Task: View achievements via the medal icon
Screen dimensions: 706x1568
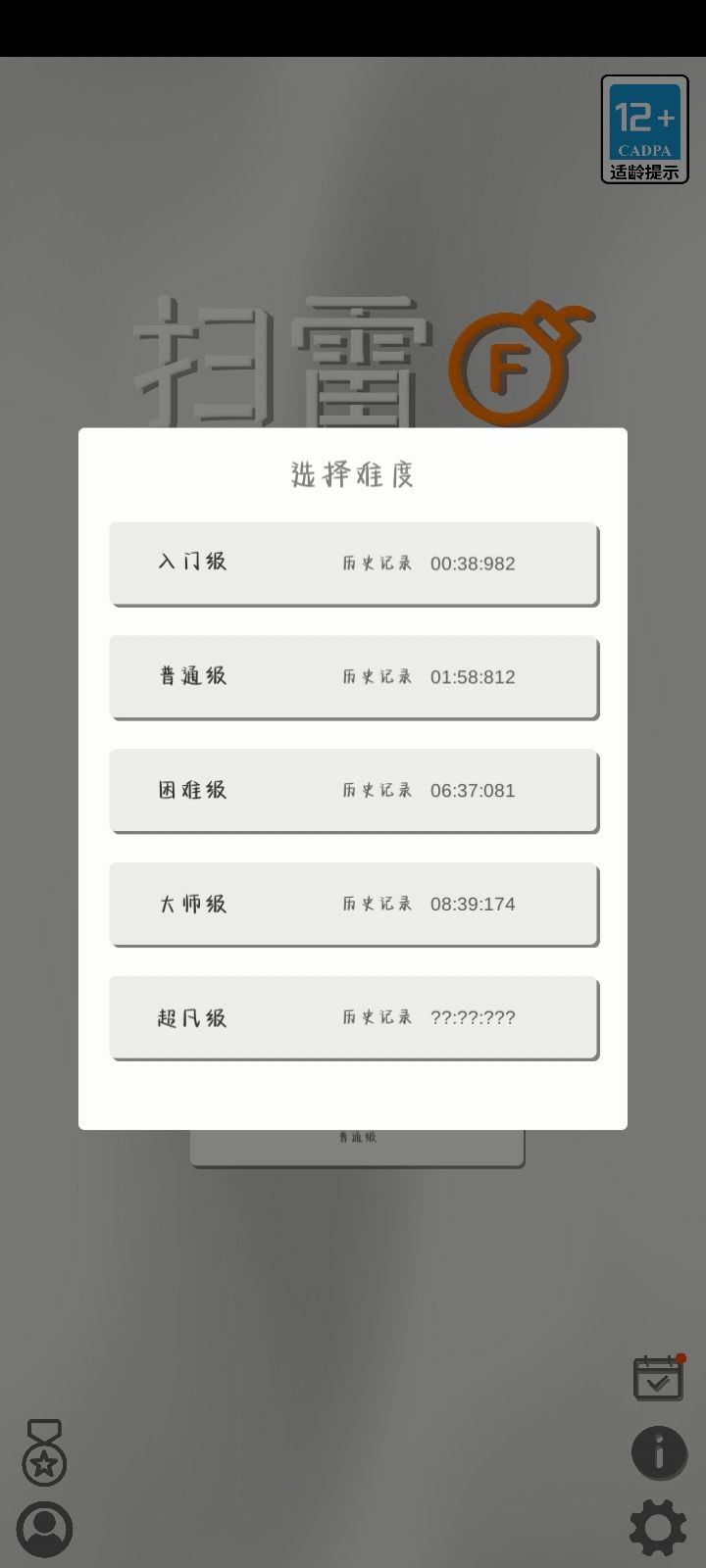Action: [44, 1453]
